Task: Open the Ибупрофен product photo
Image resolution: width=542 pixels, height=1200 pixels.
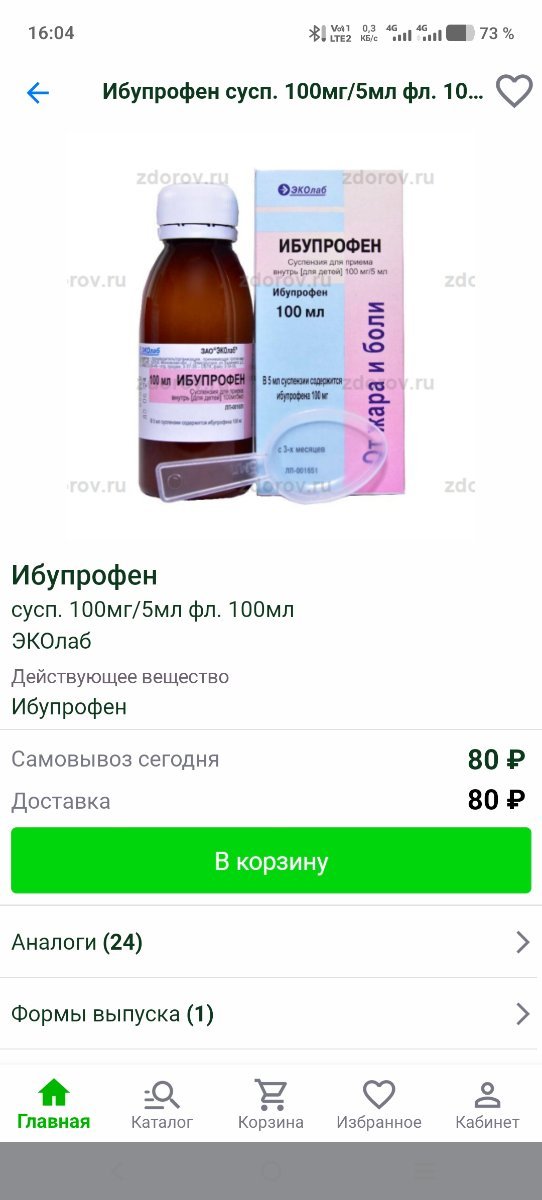Action: click(x=271, y=333)
